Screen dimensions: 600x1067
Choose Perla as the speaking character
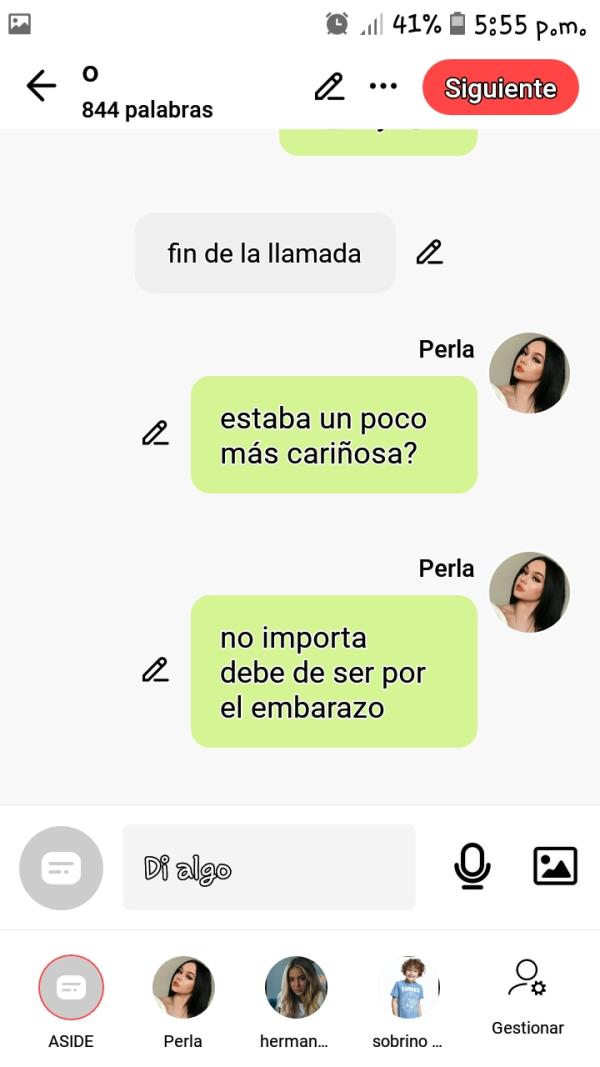[x=183, y=988]
